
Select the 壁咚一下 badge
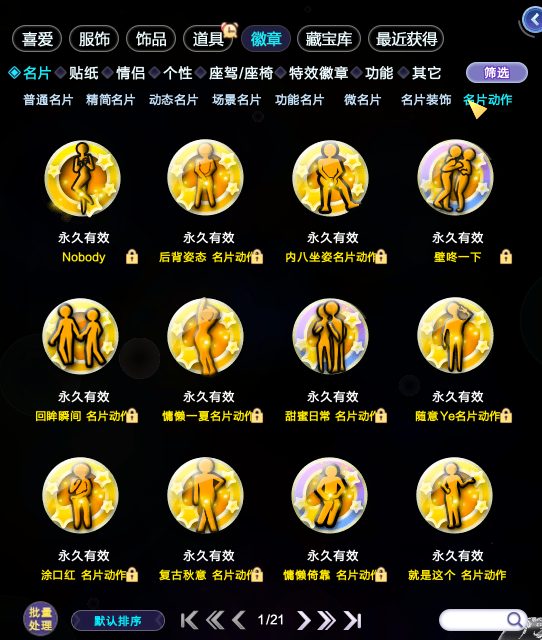(455, 178)
